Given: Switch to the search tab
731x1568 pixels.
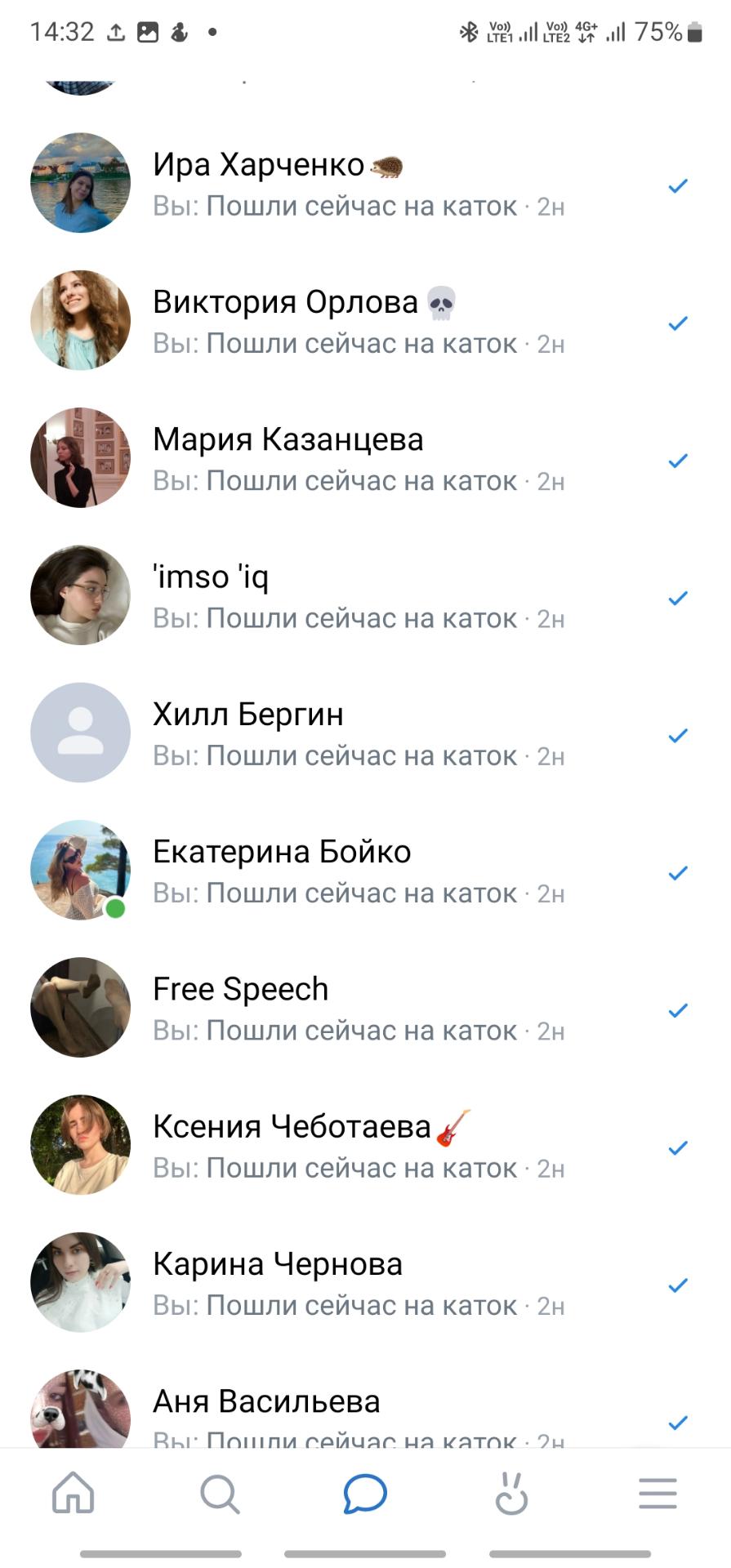Looking at the screenshot, I should pyautogui.click(x=220, y=1494).
